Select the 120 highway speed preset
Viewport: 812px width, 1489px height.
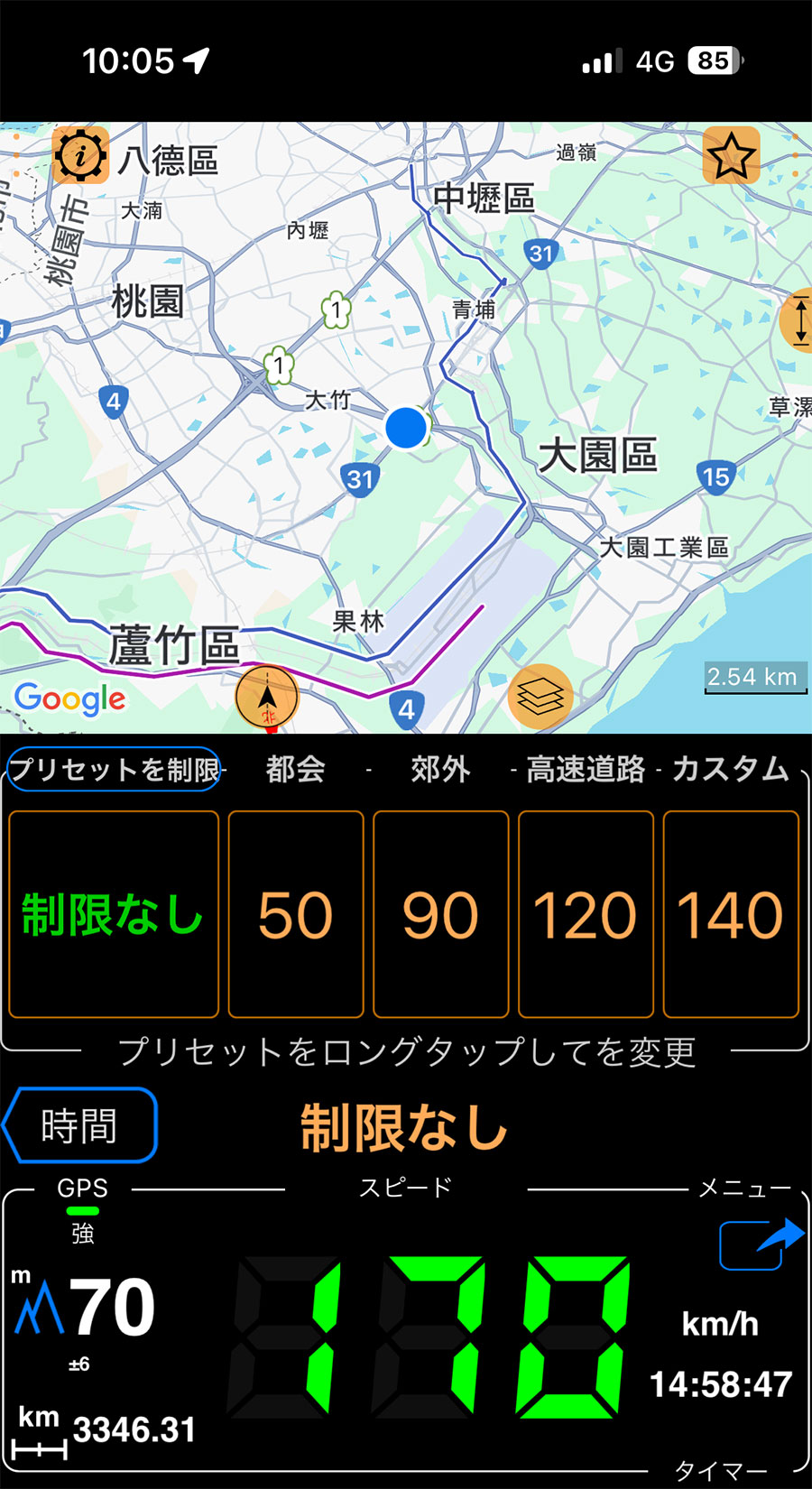[x=586, y=914]
